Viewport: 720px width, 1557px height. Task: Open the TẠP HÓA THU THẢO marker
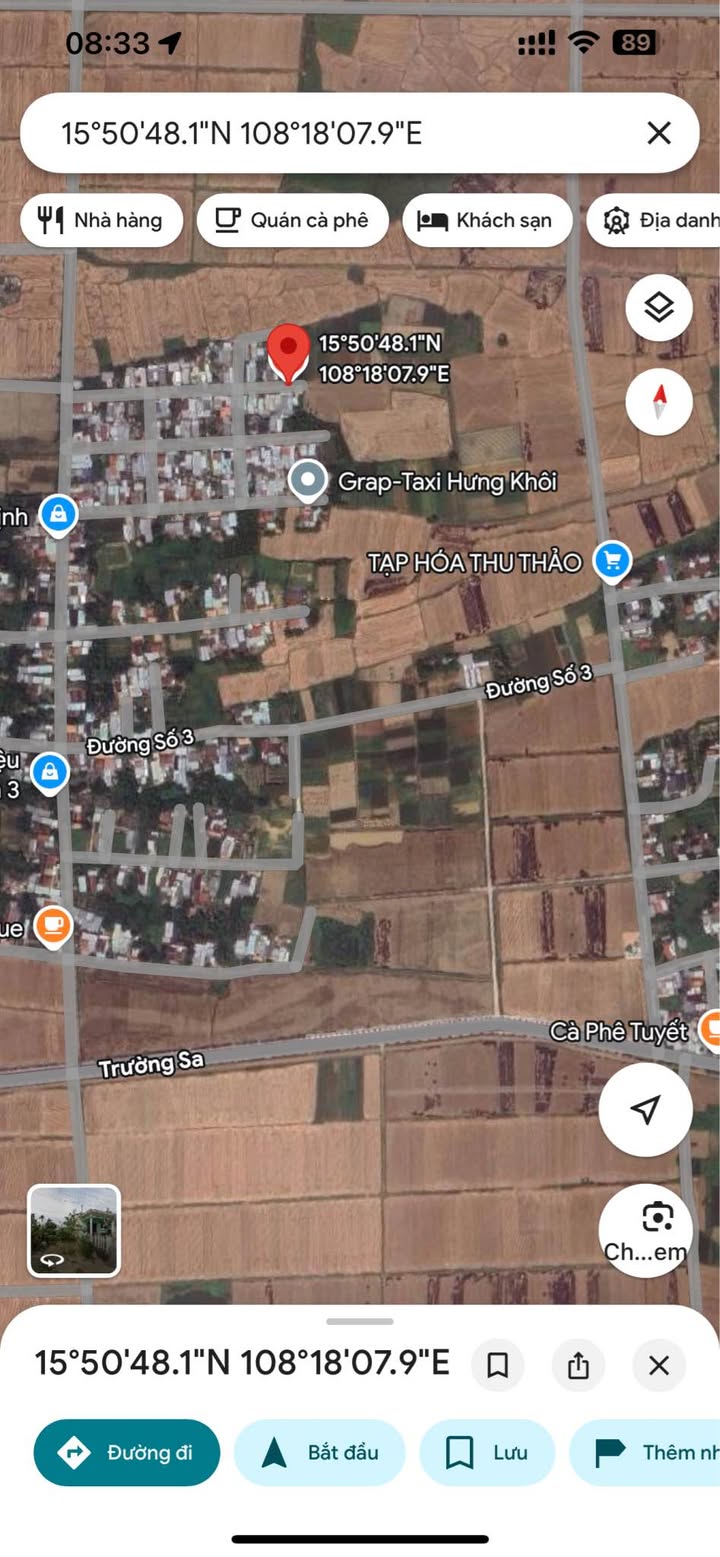(611, 561)
